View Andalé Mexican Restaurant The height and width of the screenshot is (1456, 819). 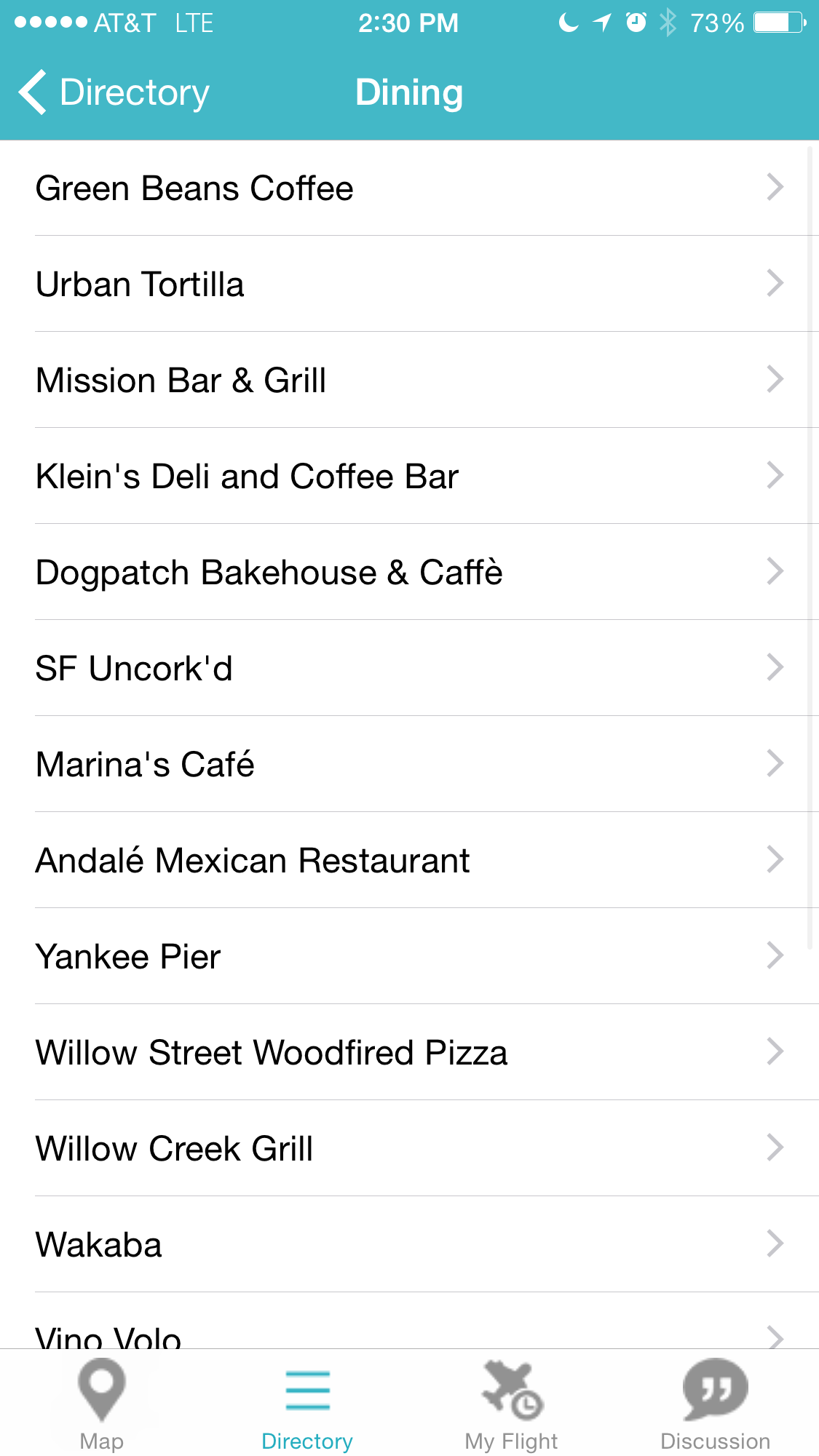tap(409, 861)
